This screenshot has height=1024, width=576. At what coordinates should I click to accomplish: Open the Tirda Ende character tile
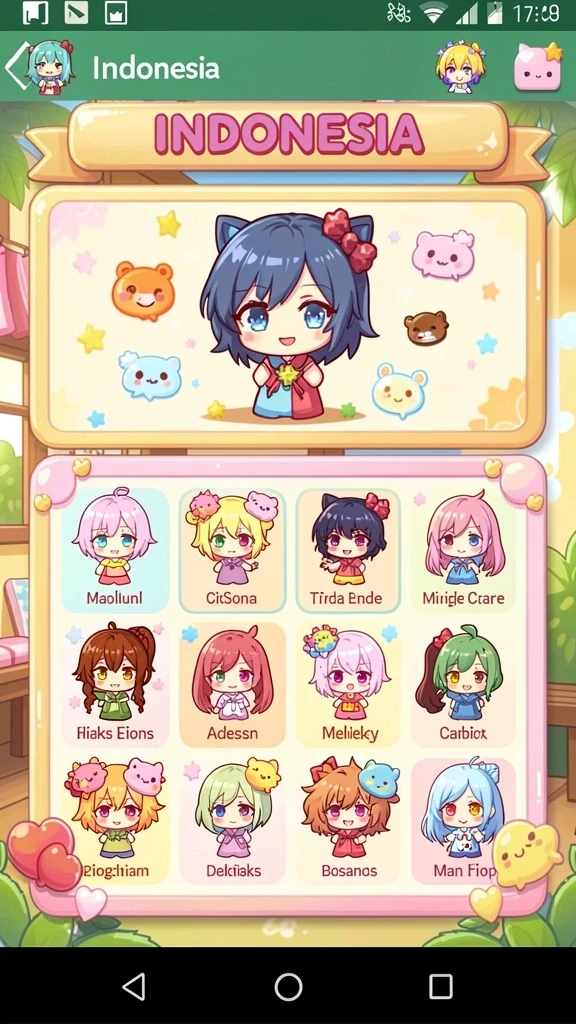click(x=348, y=550)
